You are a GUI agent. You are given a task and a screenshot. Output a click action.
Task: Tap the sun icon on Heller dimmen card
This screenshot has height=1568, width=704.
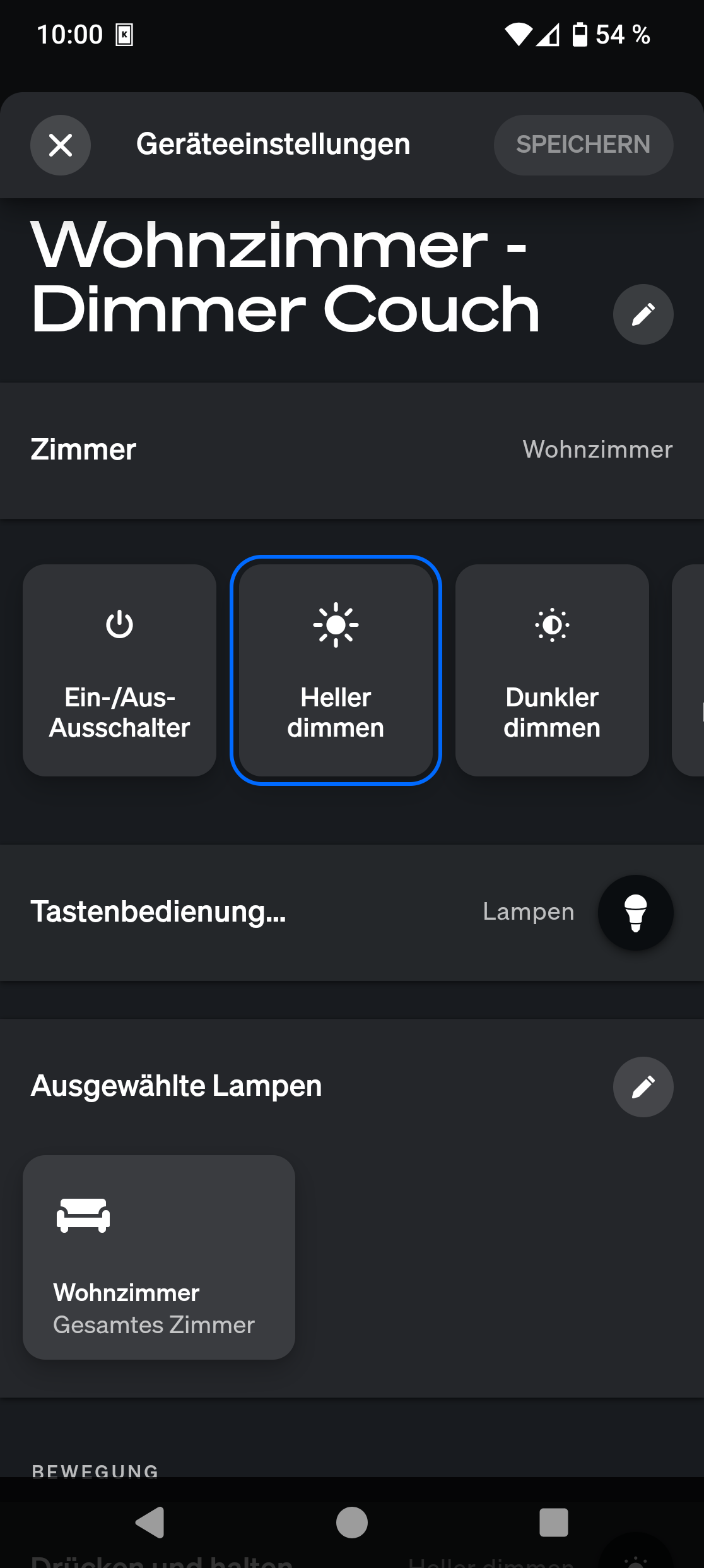[x=335, y=624]
